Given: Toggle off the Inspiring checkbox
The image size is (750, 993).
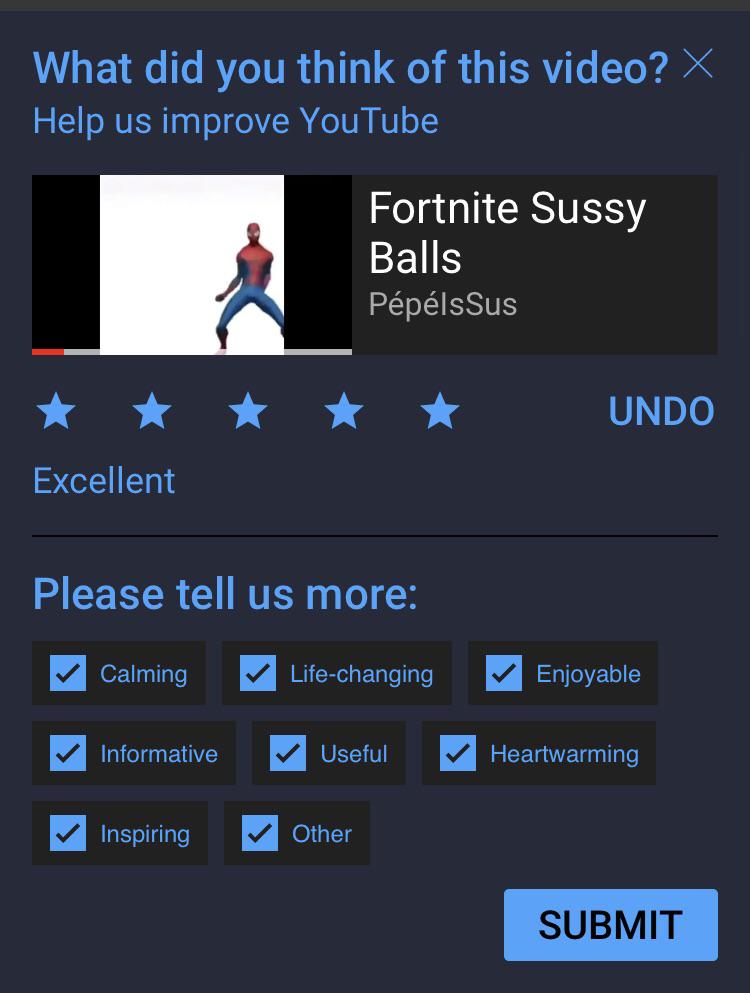Looking at the screenshot, I should click(68, 834).
